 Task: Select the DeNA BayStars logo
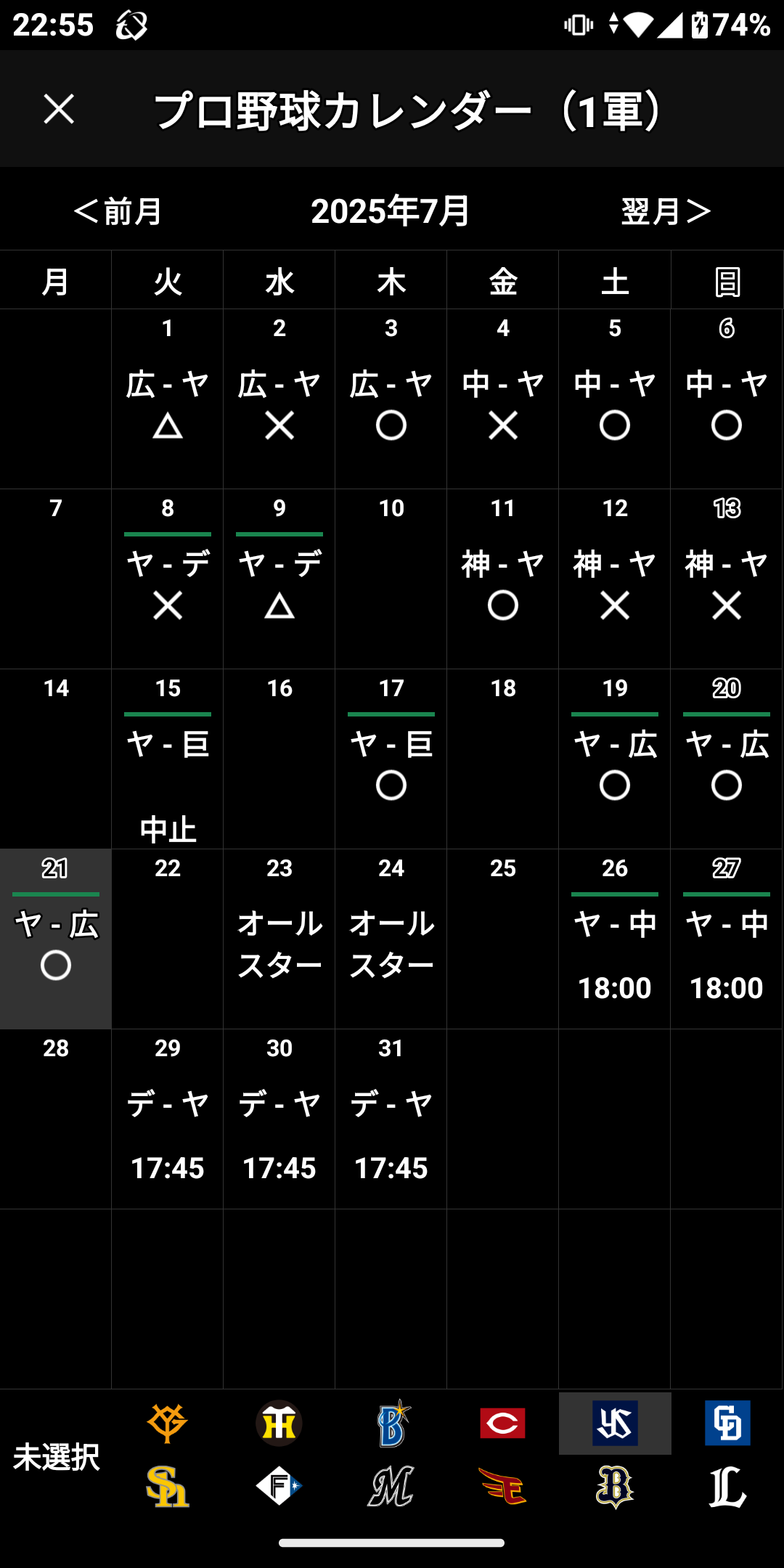[392, 1423]
